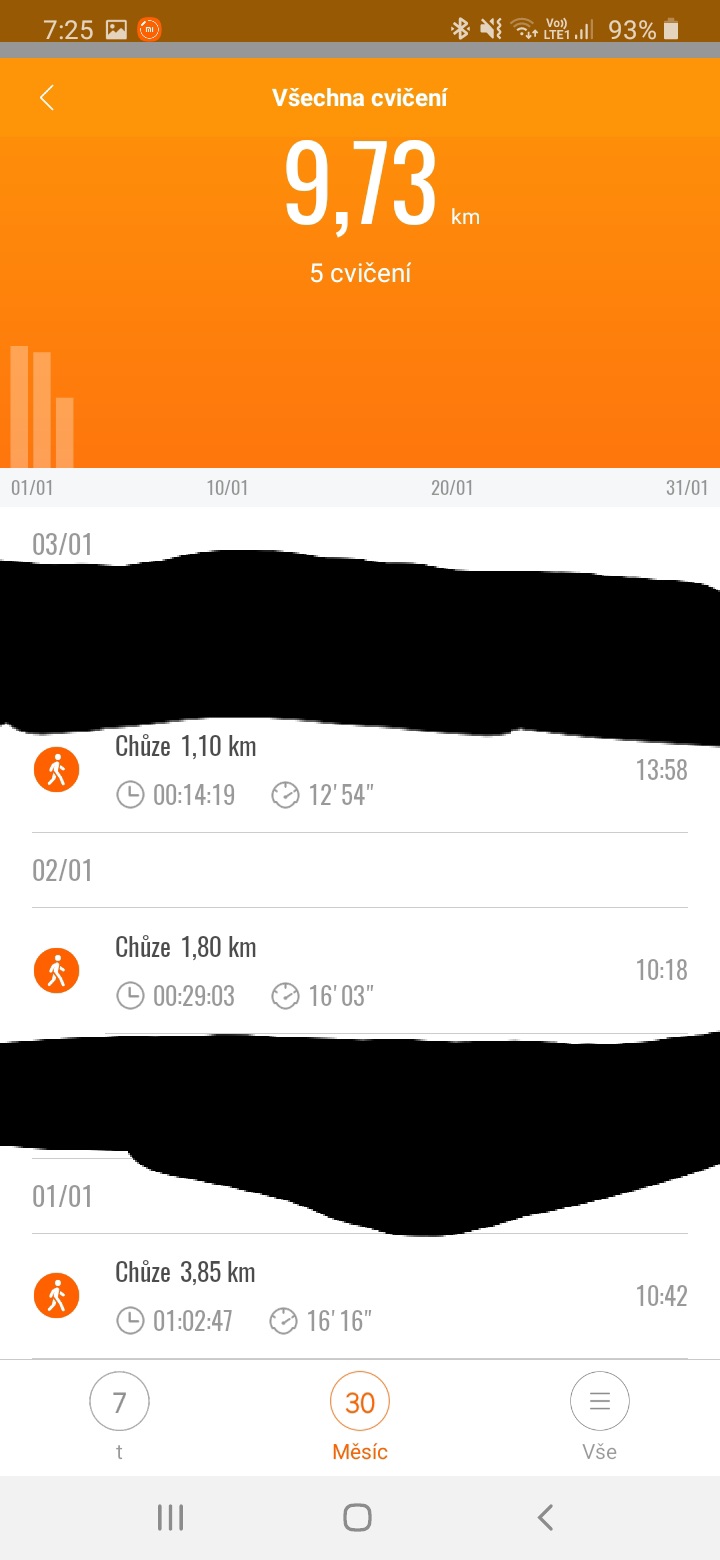Tap the system home button
This screenshot has height=1560, width=720.
click(x=357, y=1517)
